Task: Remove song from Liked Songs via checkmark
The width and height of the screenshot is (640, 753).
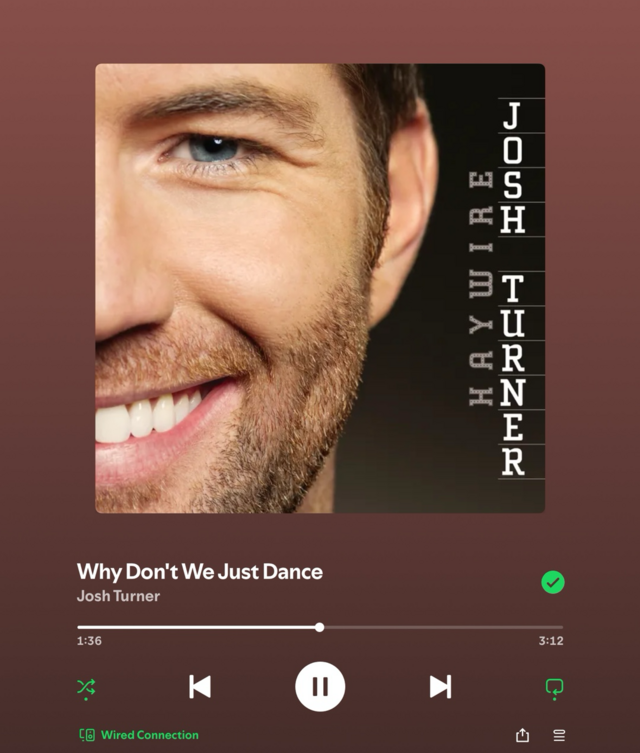Action: click(552, 582)
